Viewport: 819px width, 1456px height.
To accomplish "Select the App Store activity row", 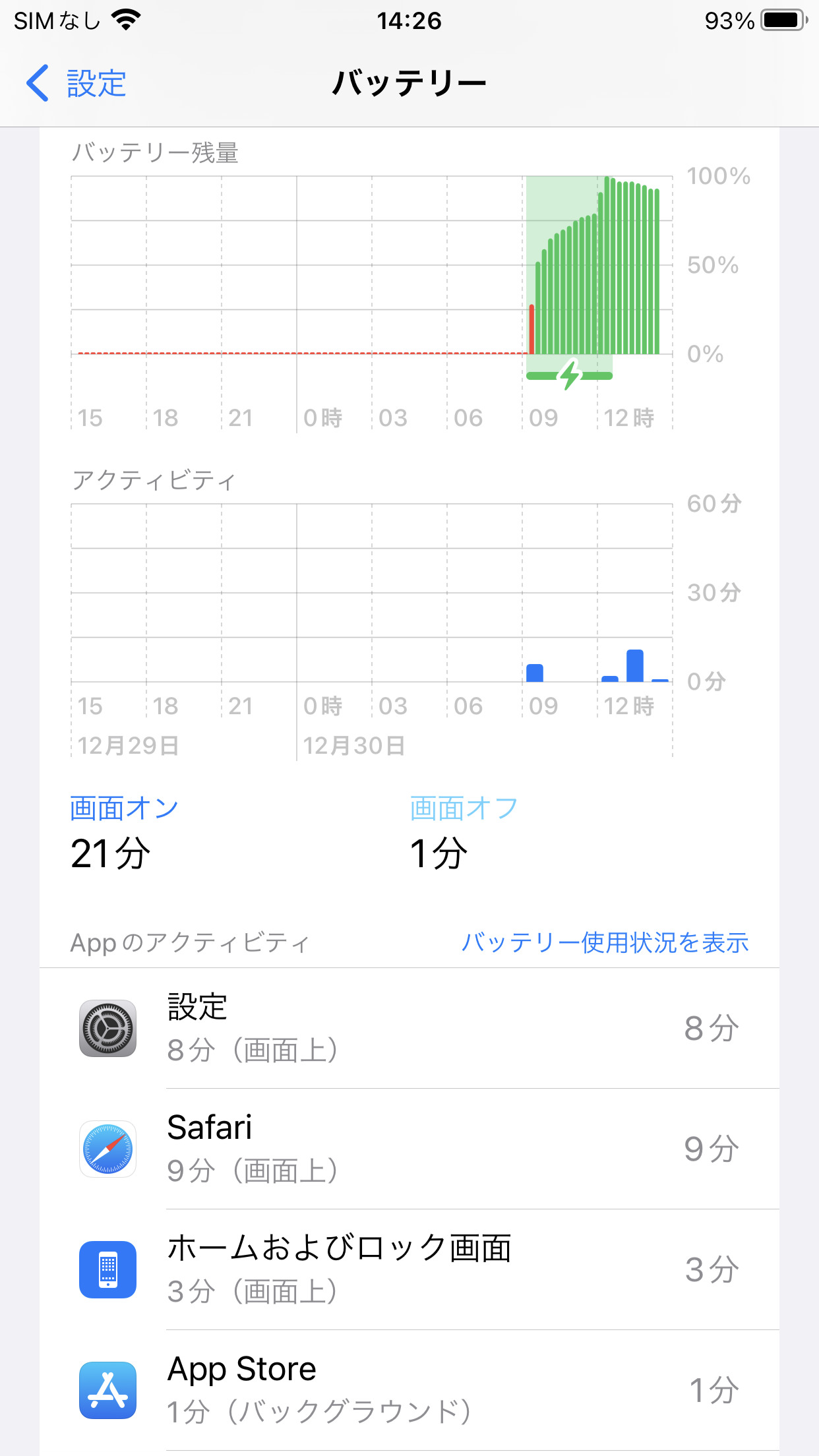I will (x=409, y=1390).
